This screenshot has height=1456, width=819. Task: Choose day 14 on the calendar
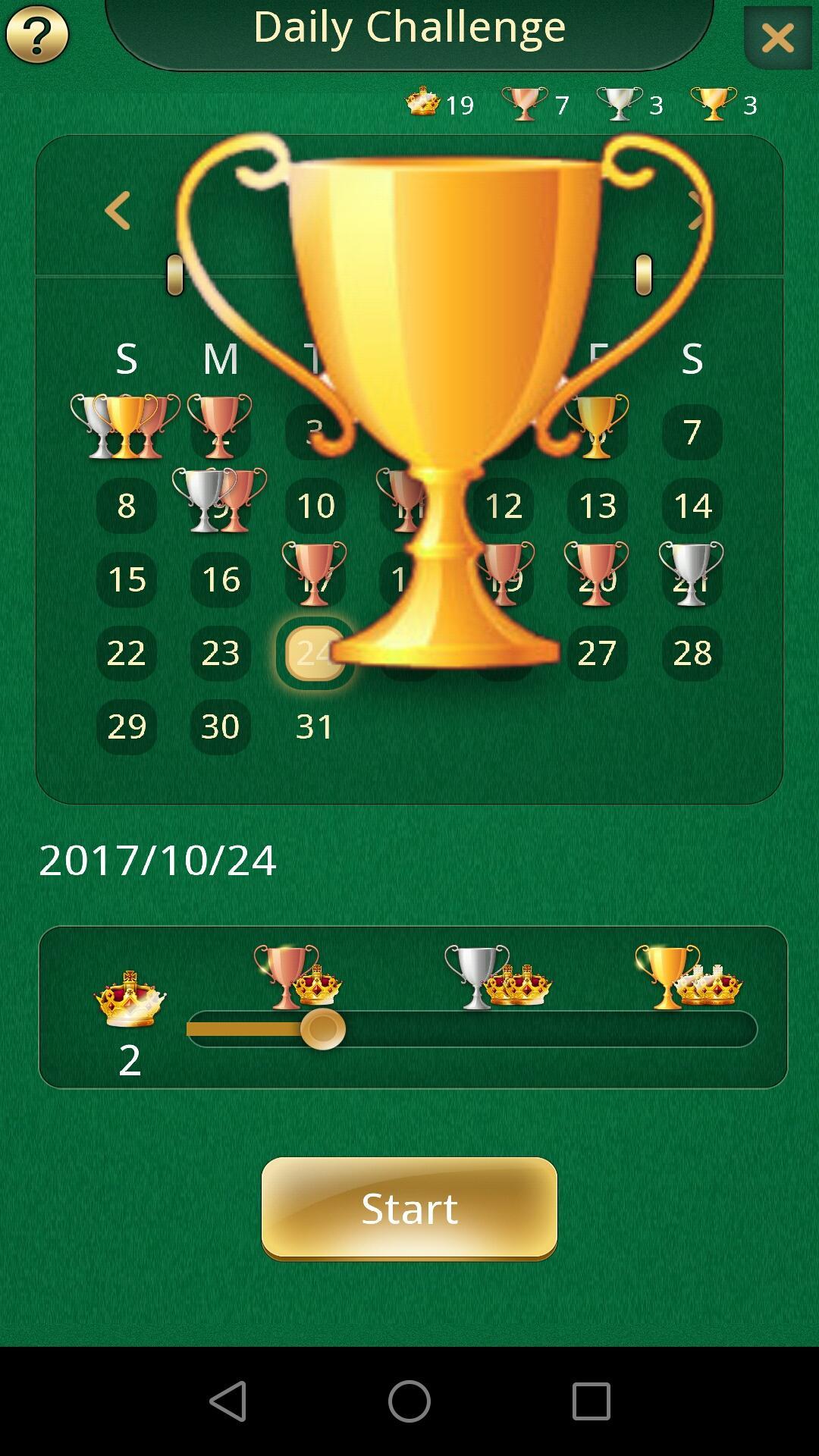[692, 505]
